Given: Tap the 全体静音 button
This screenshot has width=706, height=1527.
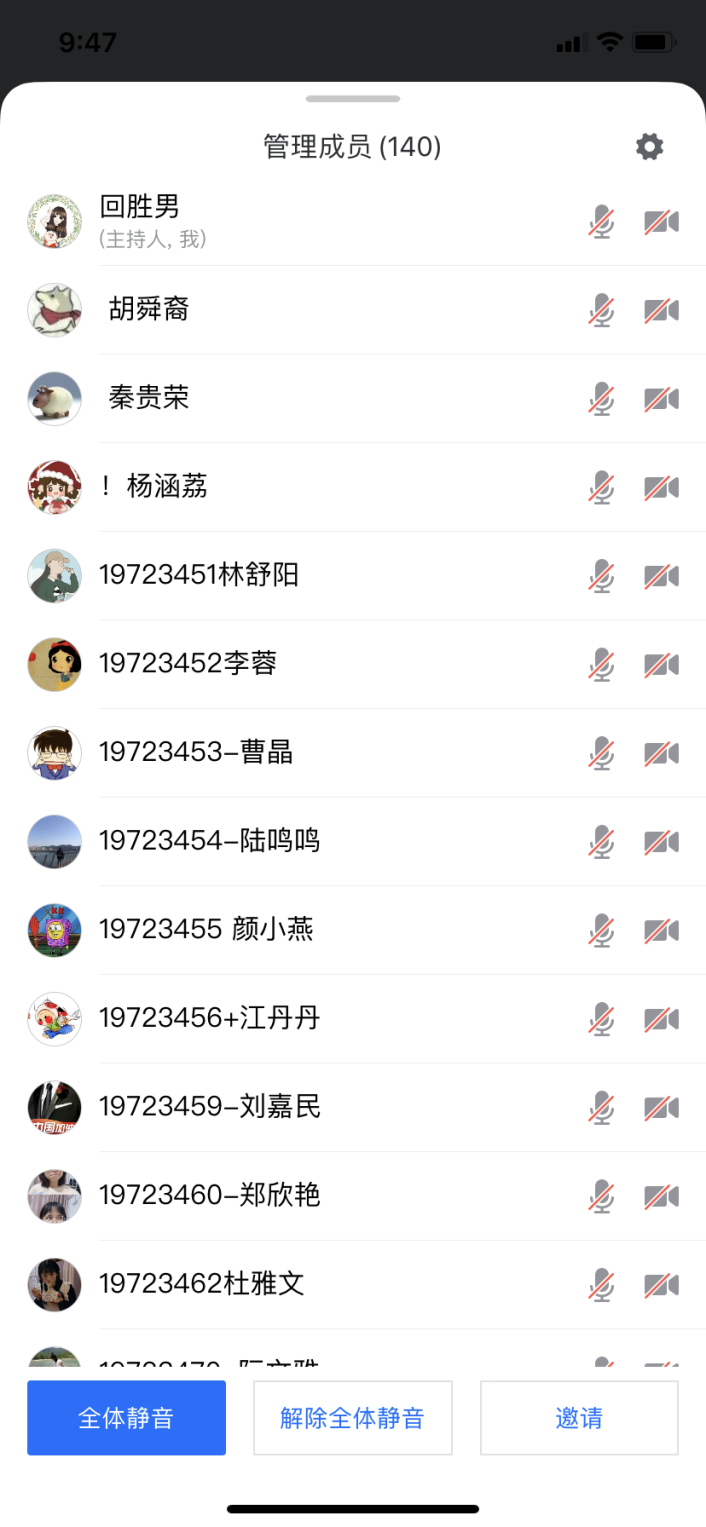Looking at the screenshot, I should 126,1418.
